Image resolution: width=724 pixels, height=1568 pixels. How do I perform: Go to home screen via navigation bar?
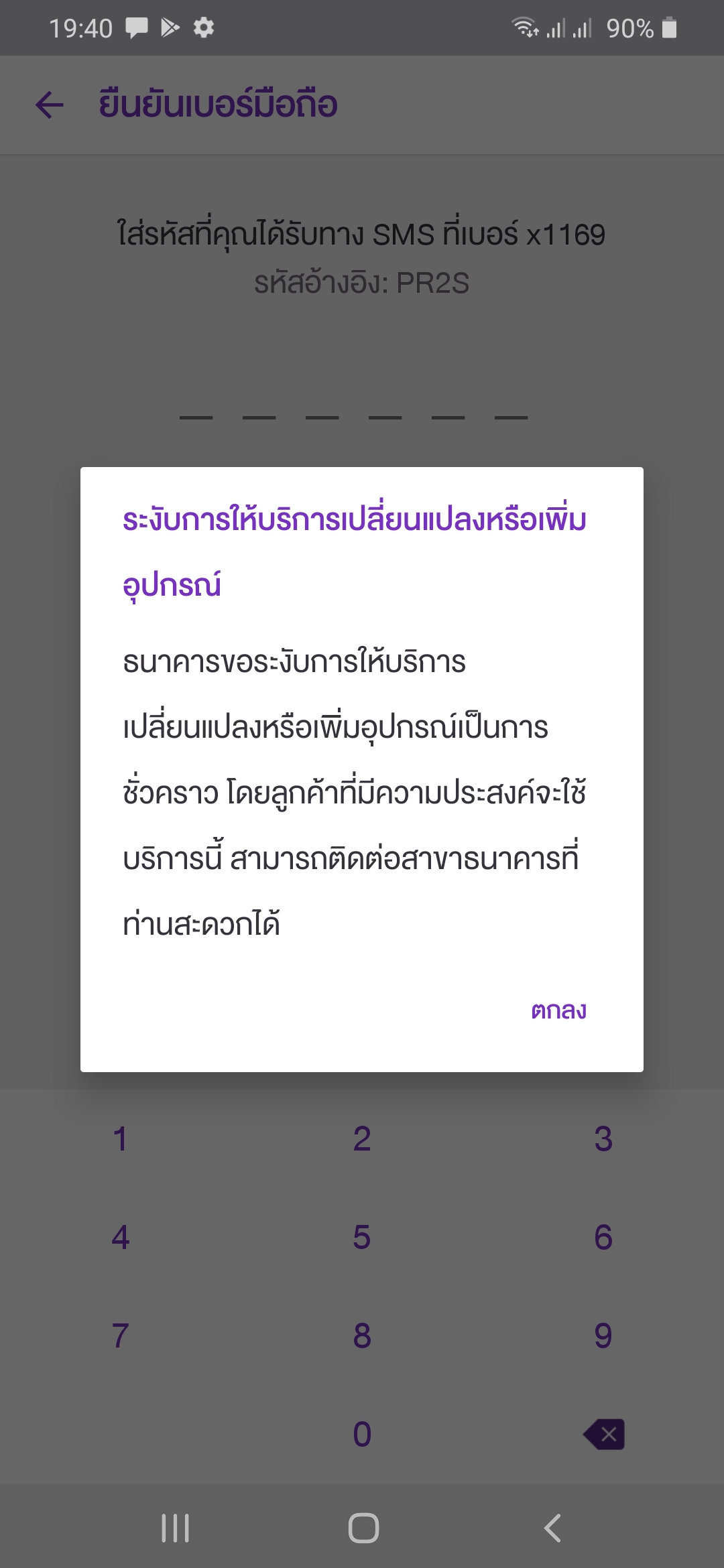[363, 1528]
